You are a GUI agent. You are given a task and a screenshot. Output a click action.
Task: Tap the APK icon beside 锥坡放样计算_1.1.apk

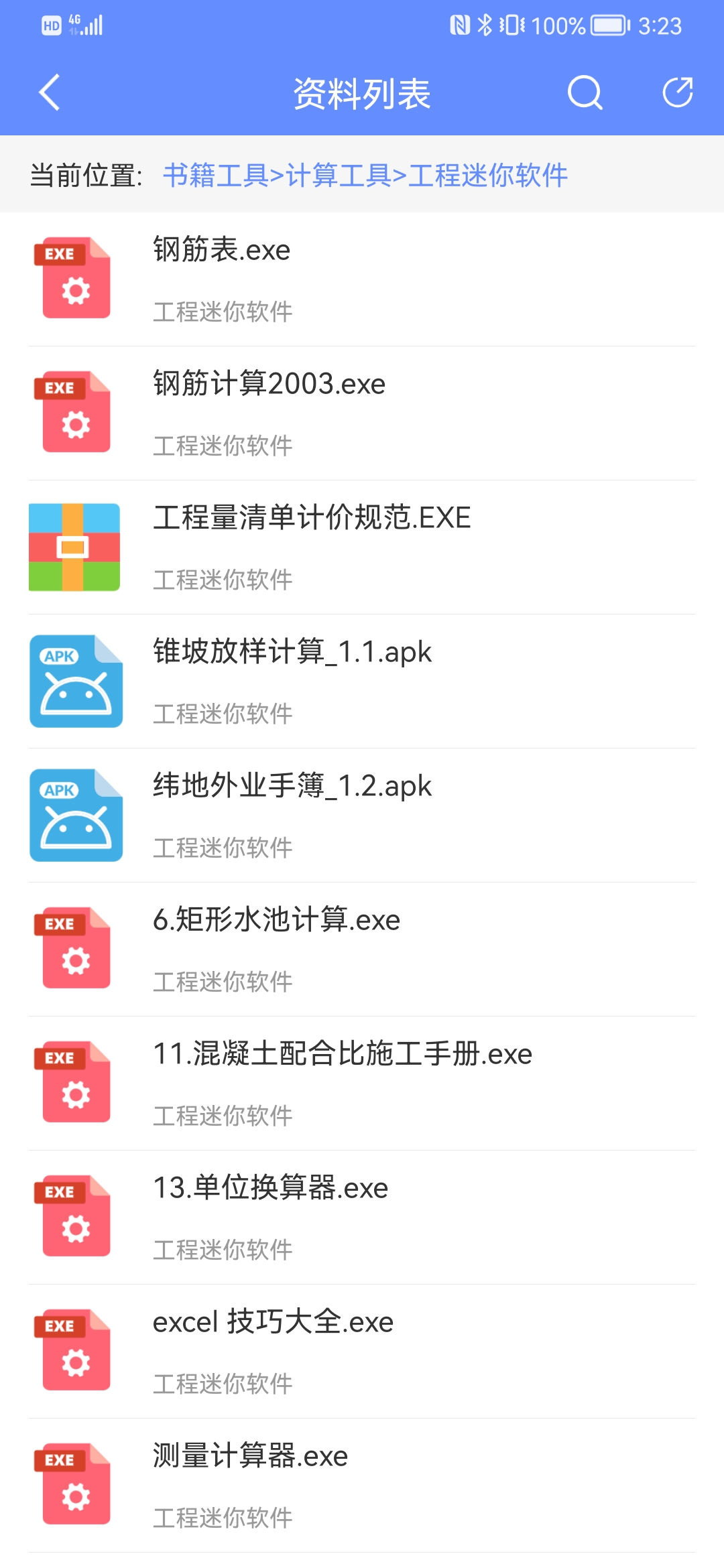[x=75, y=680]
